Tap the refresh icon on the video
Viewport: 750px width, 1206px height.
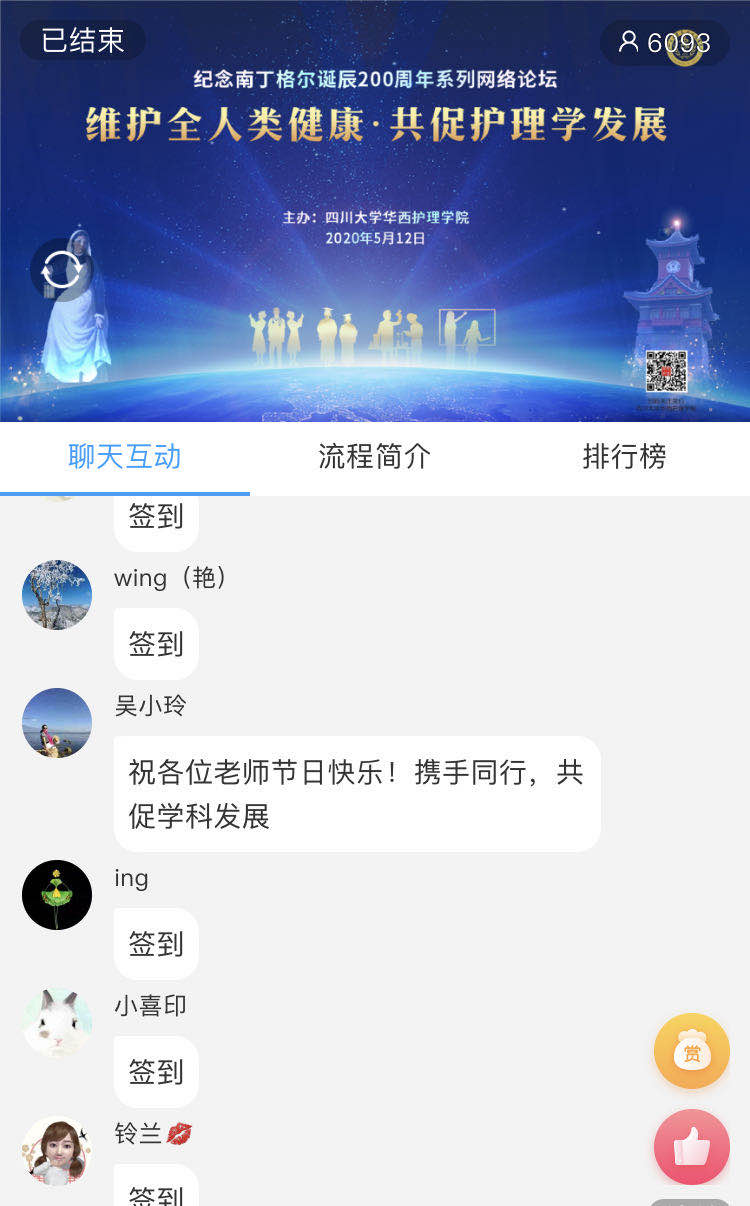[x=62, y=270]
